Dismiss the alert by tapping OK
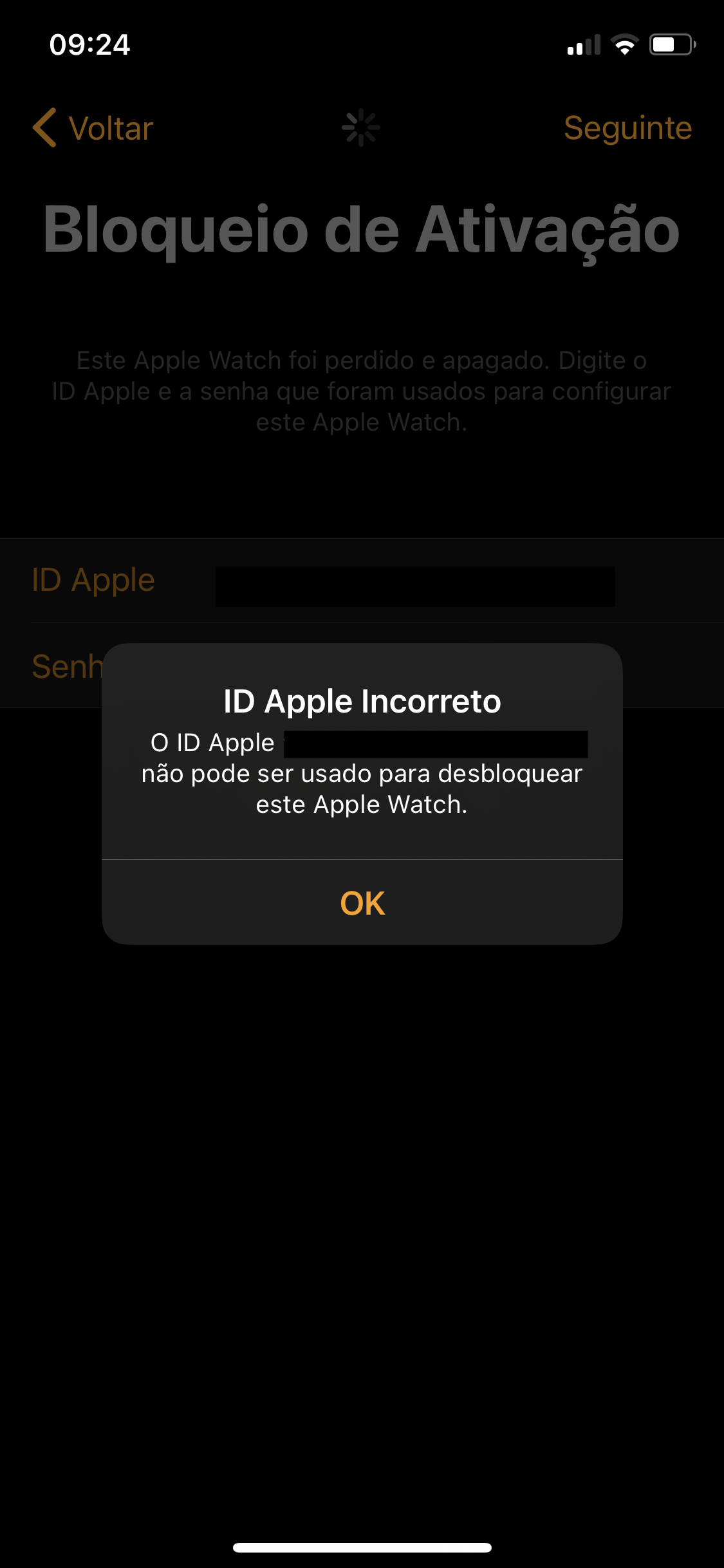Screen dimensions: 724x1568 (362, 902)
